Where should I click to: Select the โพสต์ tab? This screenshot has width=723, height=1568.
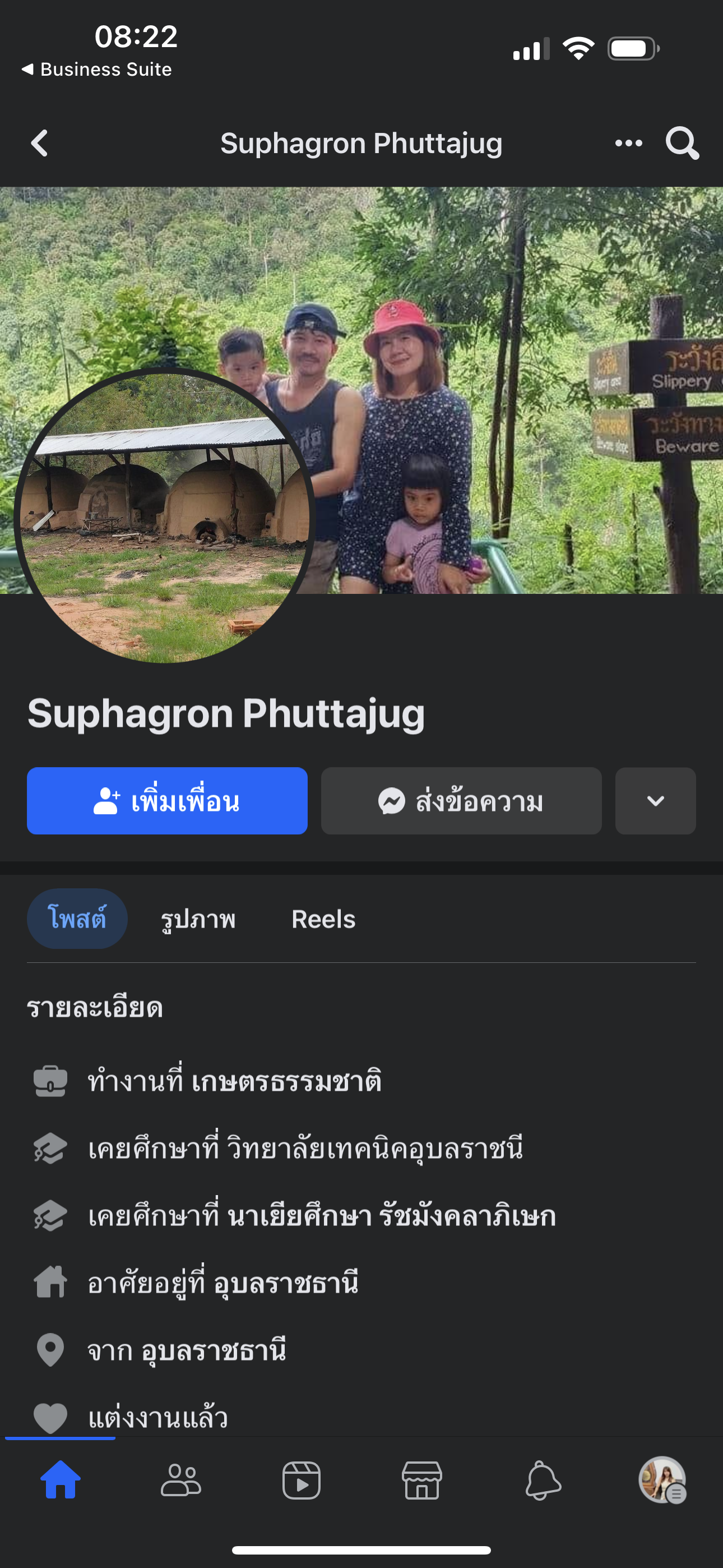pos(77,919)
